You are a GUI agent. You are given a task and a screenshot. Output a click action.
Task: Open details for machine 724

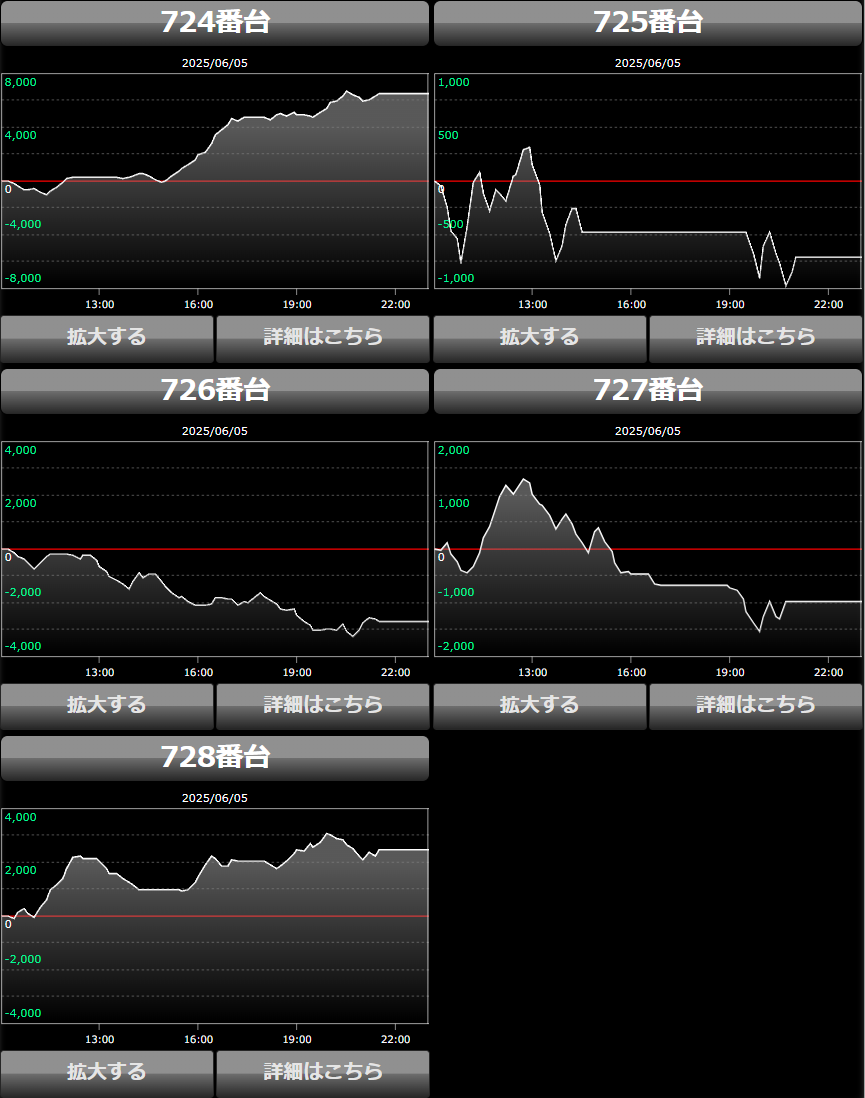(323, 338)
